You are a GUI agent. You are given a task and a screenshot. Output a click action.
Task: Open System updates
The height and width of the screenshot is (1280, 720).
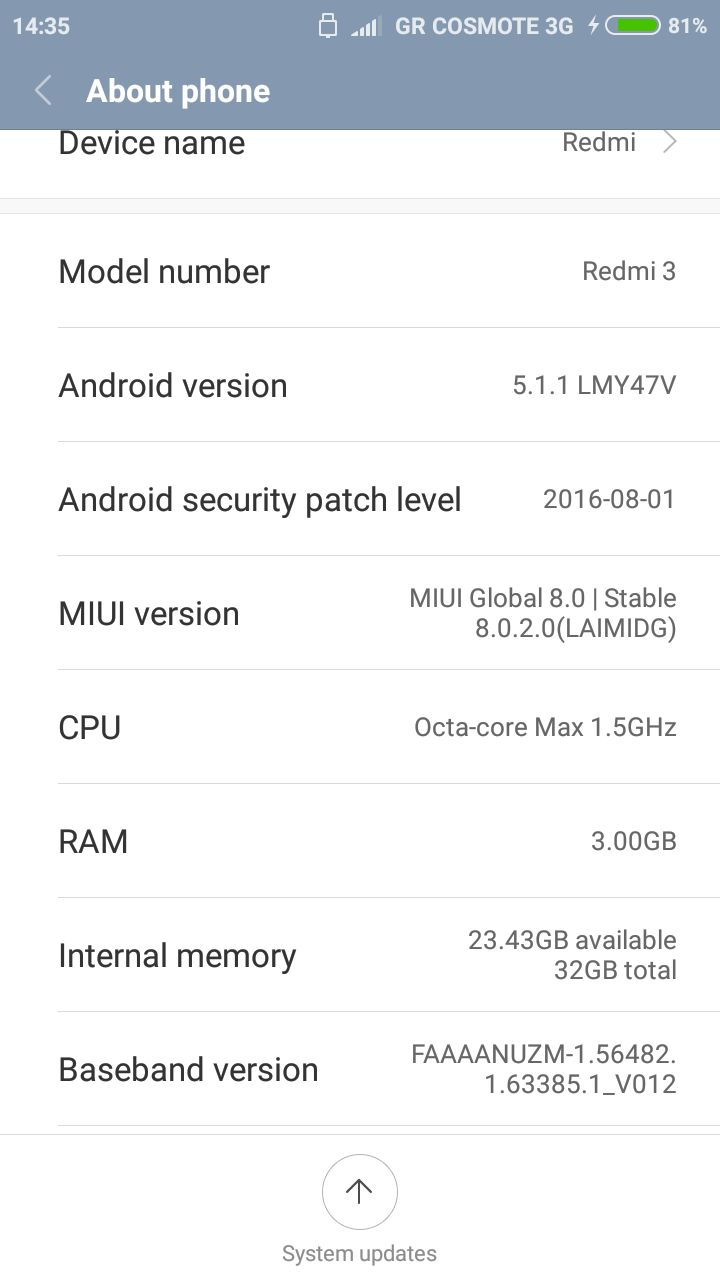[x=359, y=1192]
